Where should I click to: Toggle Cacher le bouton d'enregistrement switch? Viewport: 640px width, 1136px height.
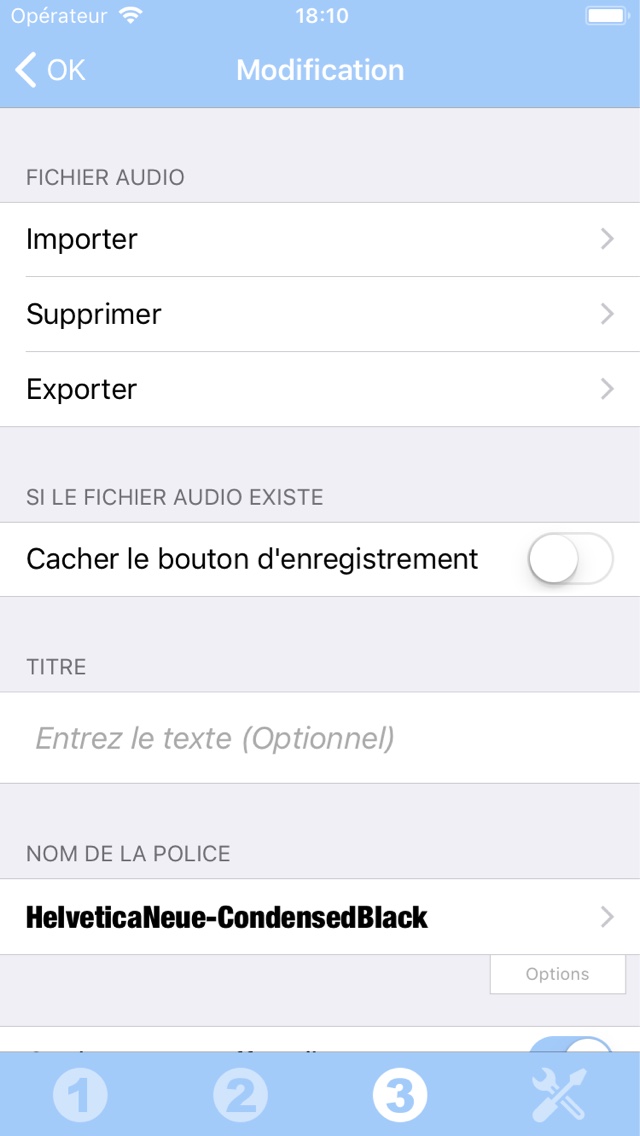click(570, 559)
